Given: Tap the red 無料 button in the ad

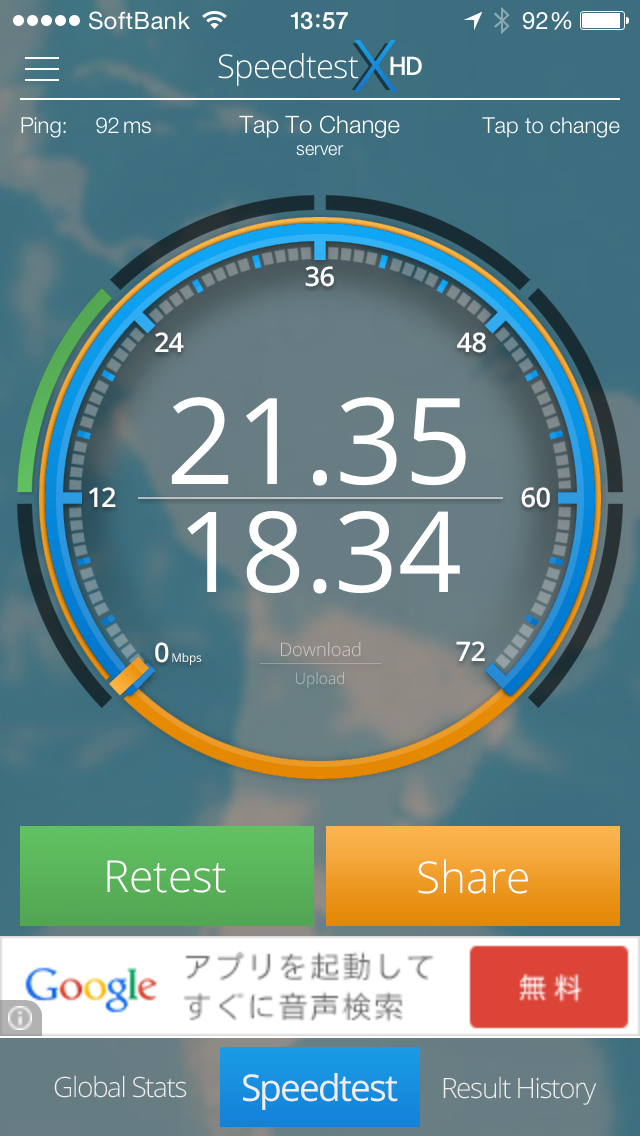Looking at the screenshot, I should coord(549,988).
